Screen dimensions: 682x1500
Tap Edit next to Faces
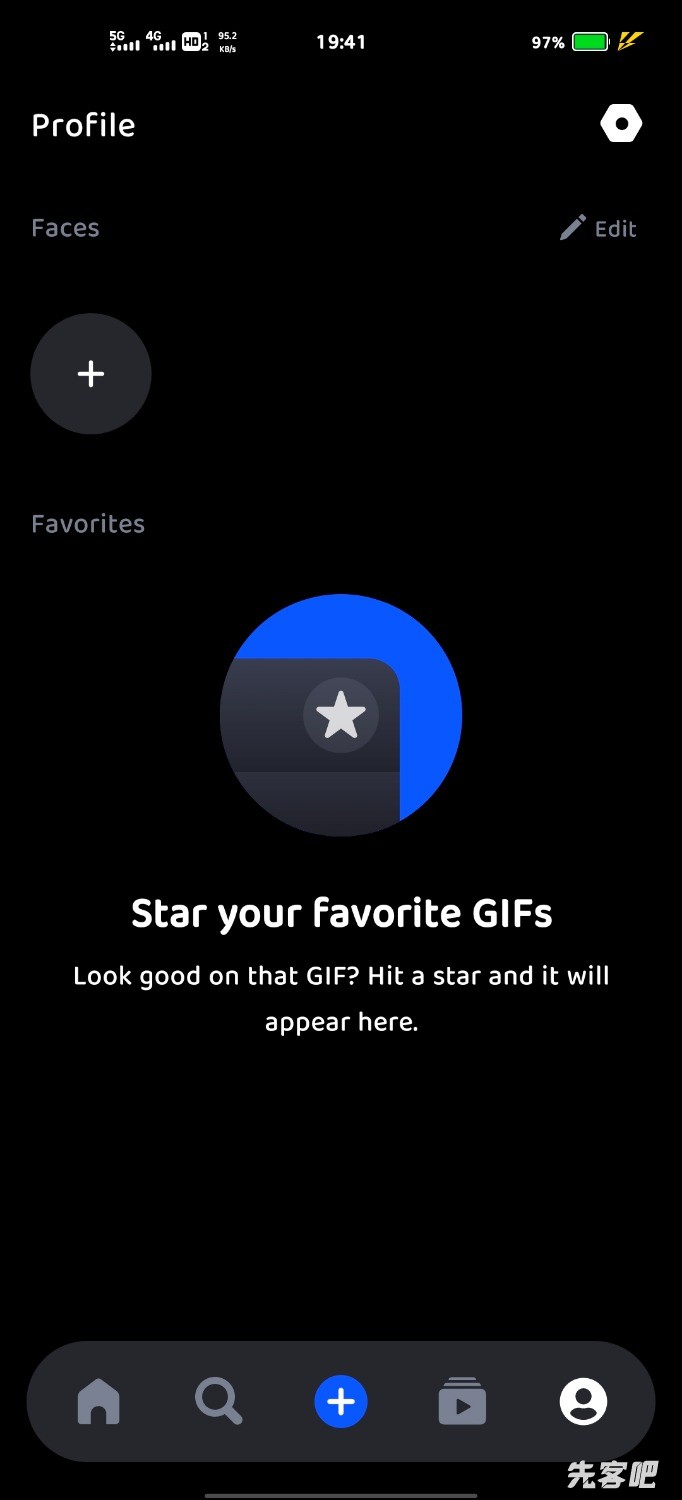pyautogui.click(x=598, y=229)
